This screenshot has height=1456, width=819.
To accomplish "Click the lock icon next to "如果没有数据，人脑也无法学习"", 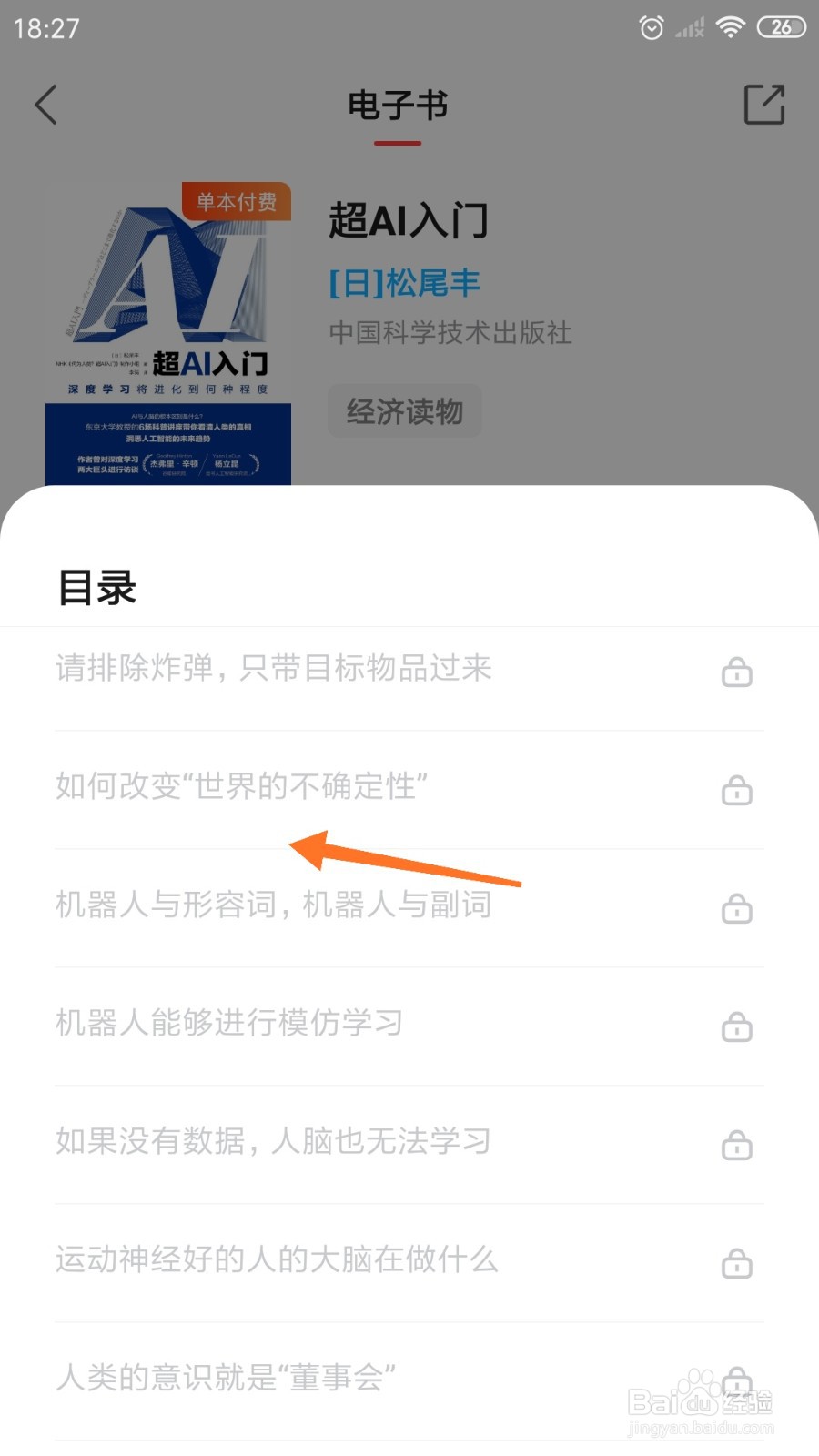I will (x=737, y=1145).
